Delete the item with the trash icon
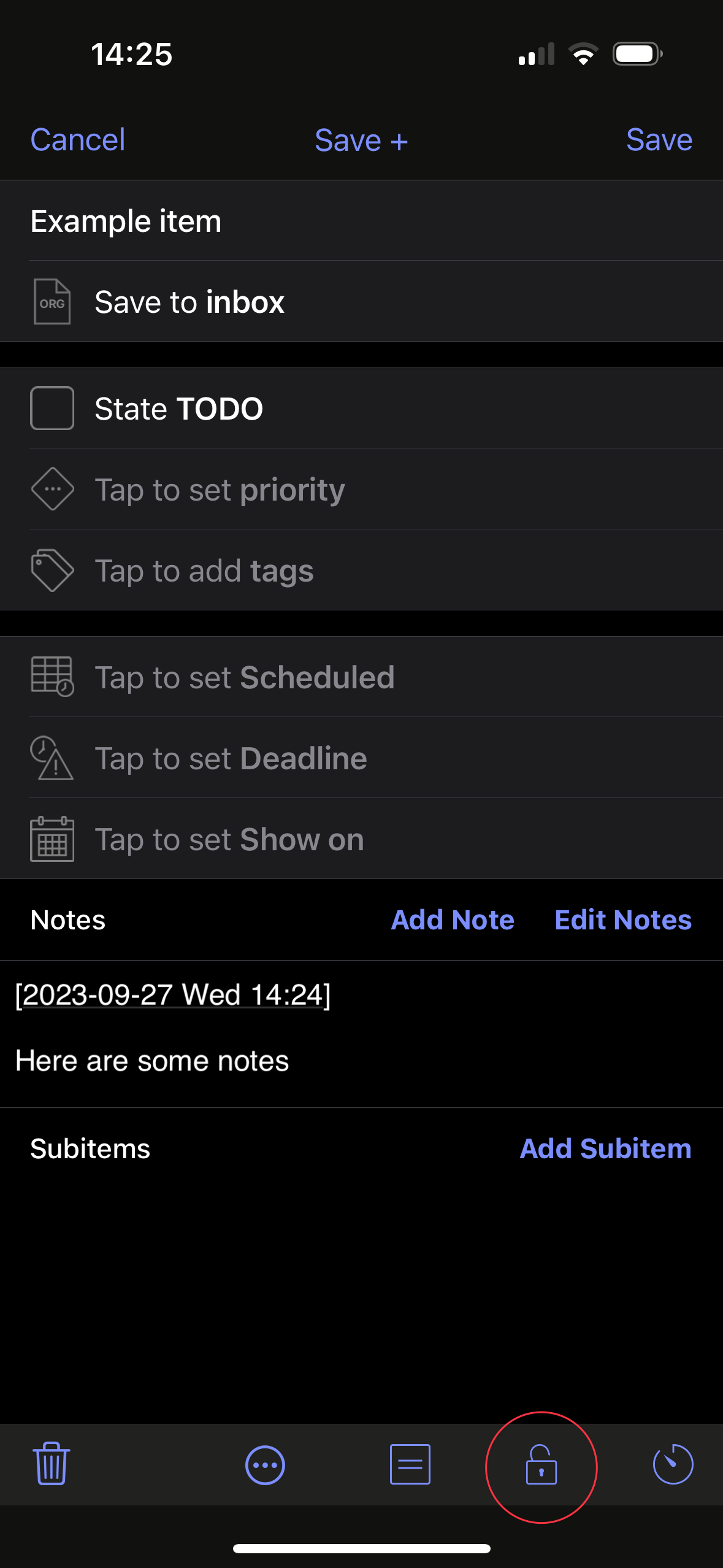The height and width of the screenshot is (1568, 723). [52, 1464]
